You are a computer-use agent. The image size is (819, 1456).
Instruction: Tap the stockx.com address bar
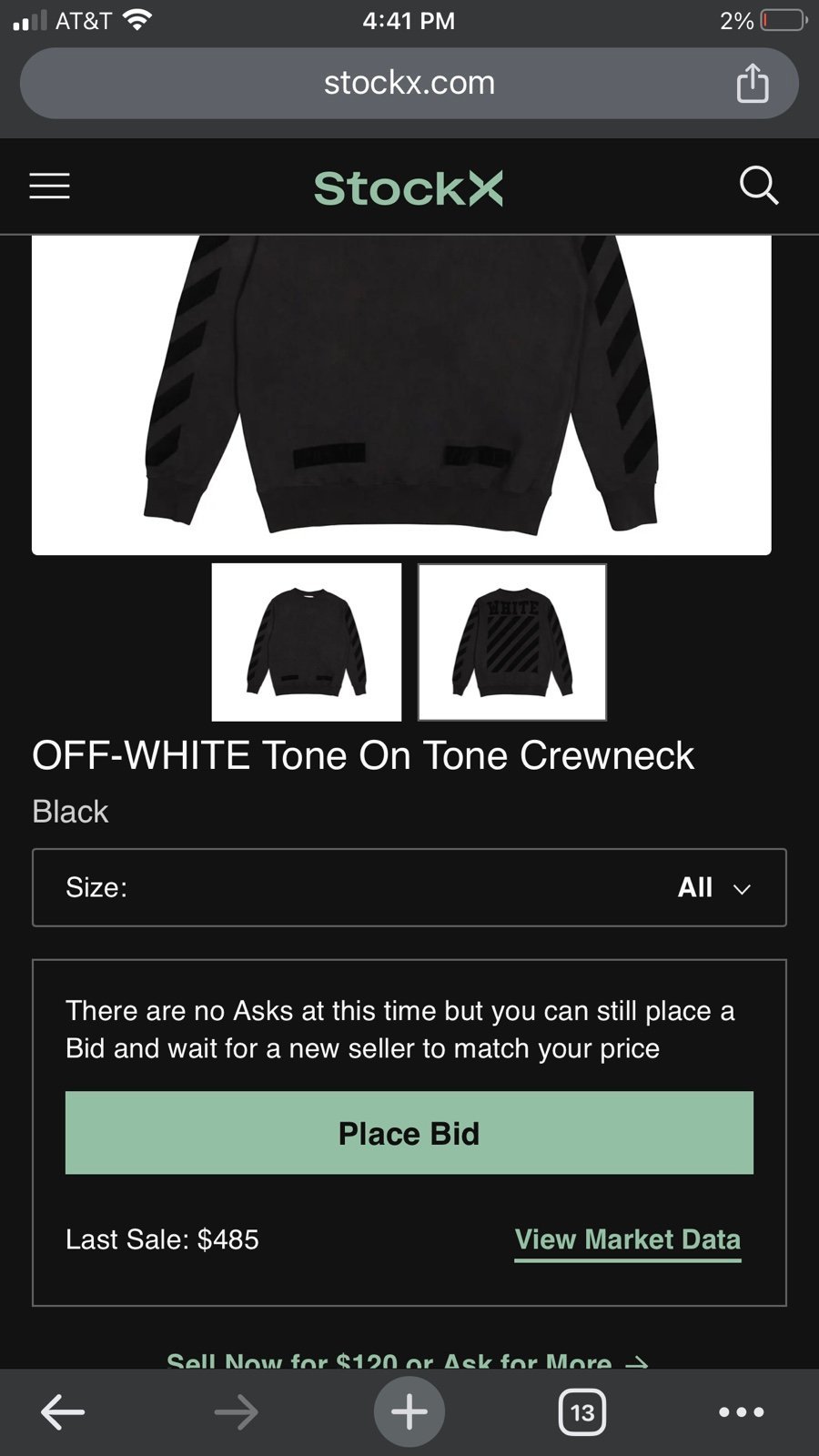[409, 83]
